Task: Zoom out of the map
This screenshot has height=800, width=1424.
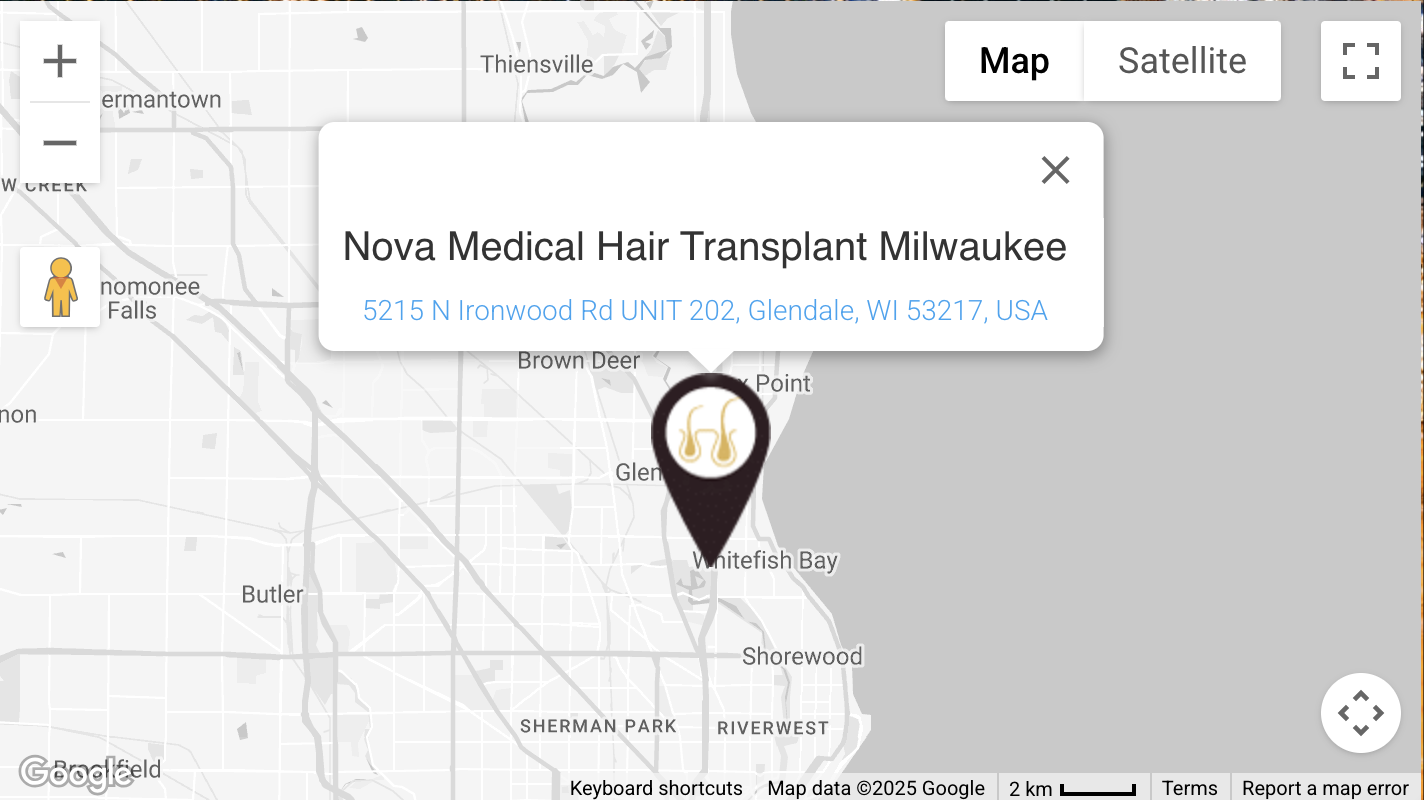Action: 60,143
